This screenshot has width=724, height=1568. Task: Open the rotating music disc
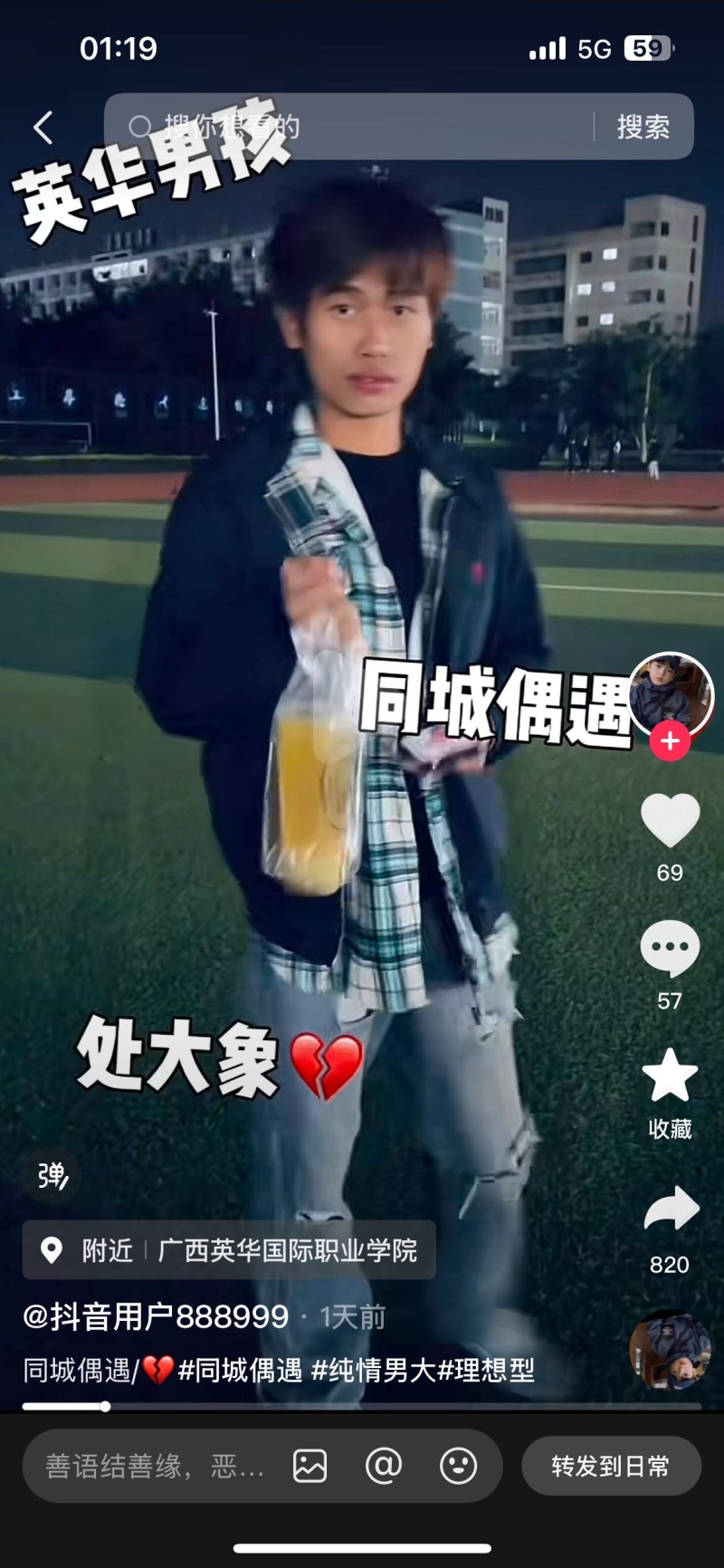click(670, 1349)
